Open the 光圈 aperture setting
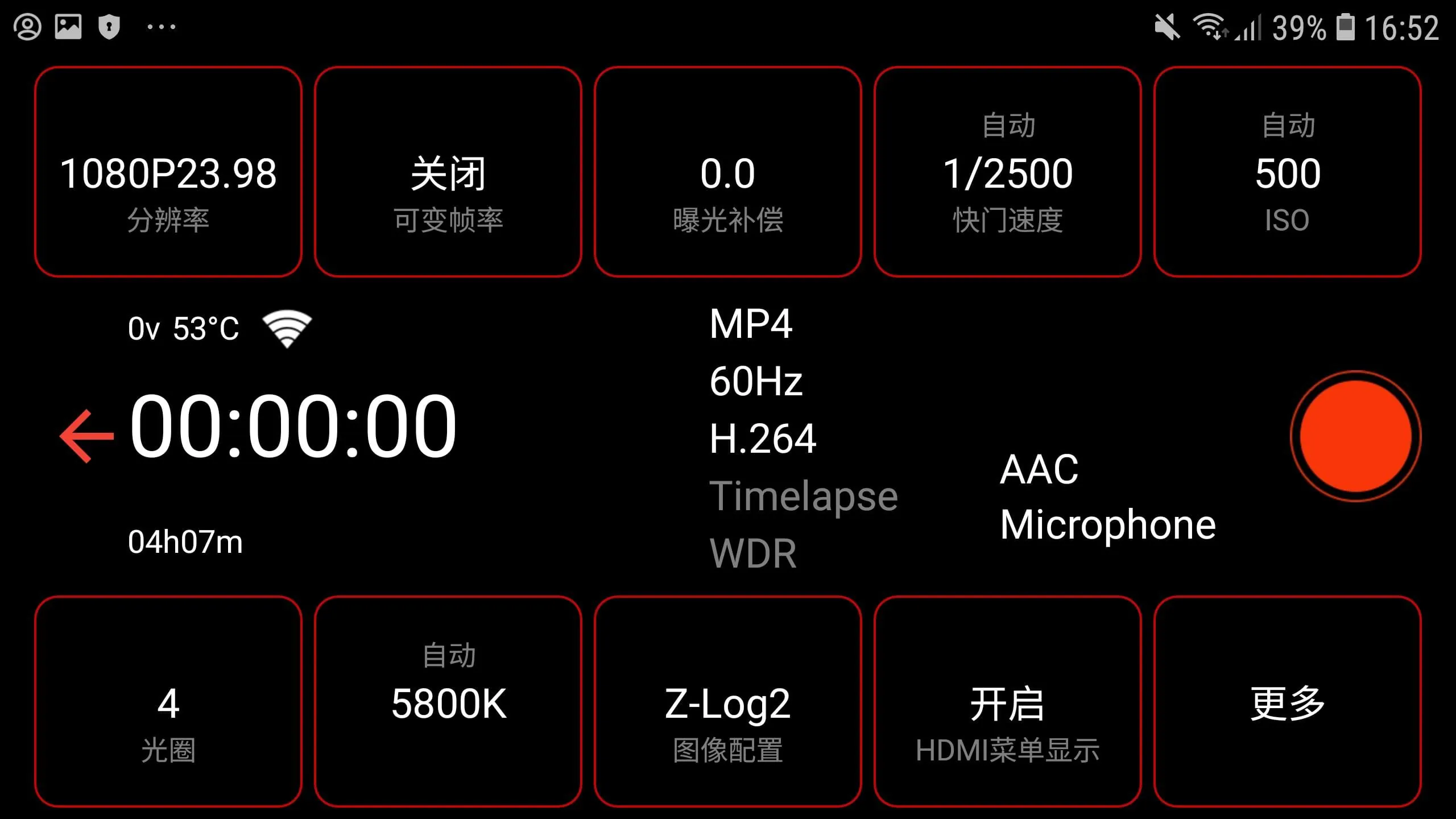The width and height of the screenshot is (1456, 819). [168, 701]
